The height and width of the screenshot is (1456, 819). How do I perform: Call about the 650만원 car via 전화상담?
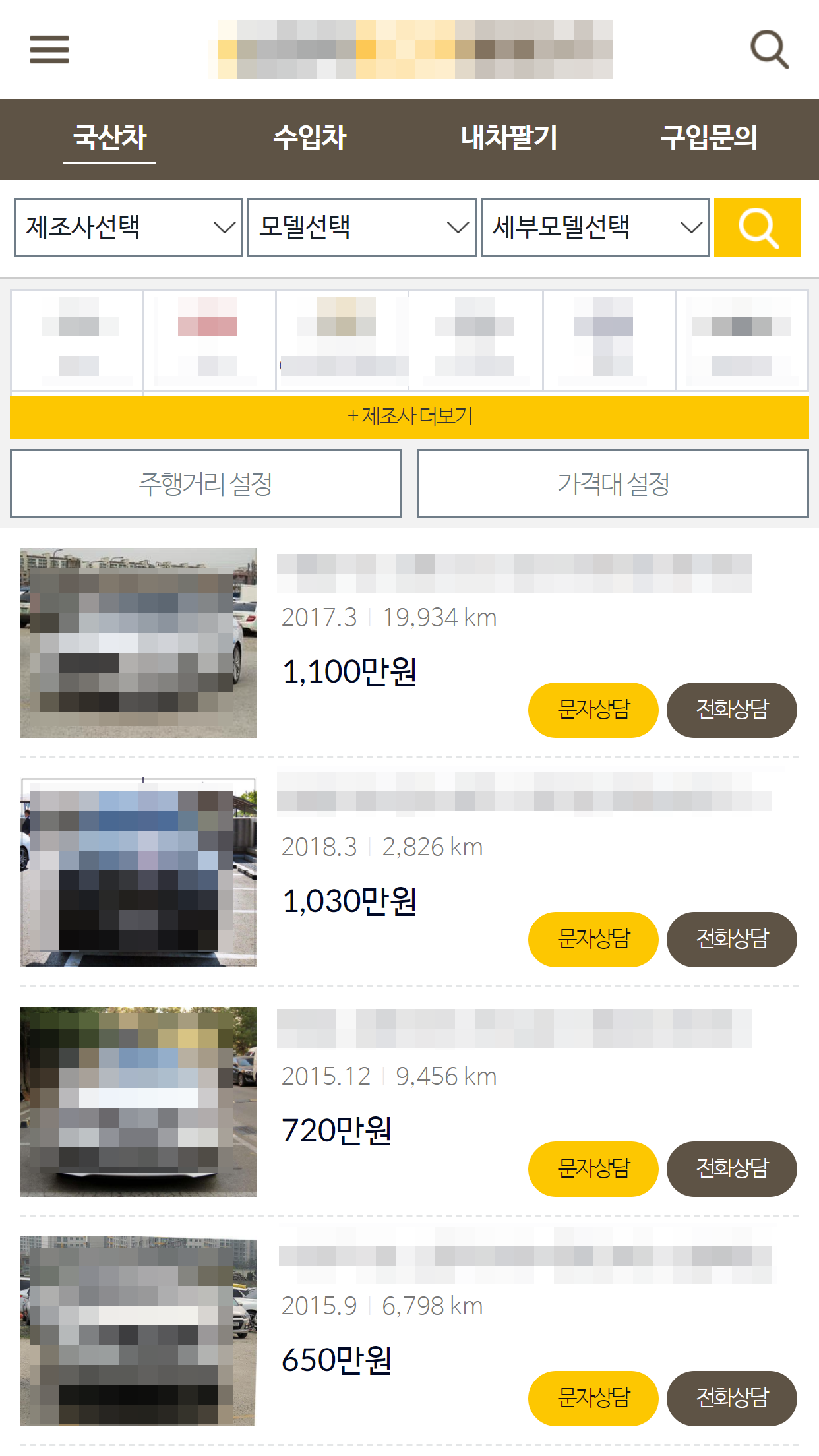click(x=732, y=1399)
